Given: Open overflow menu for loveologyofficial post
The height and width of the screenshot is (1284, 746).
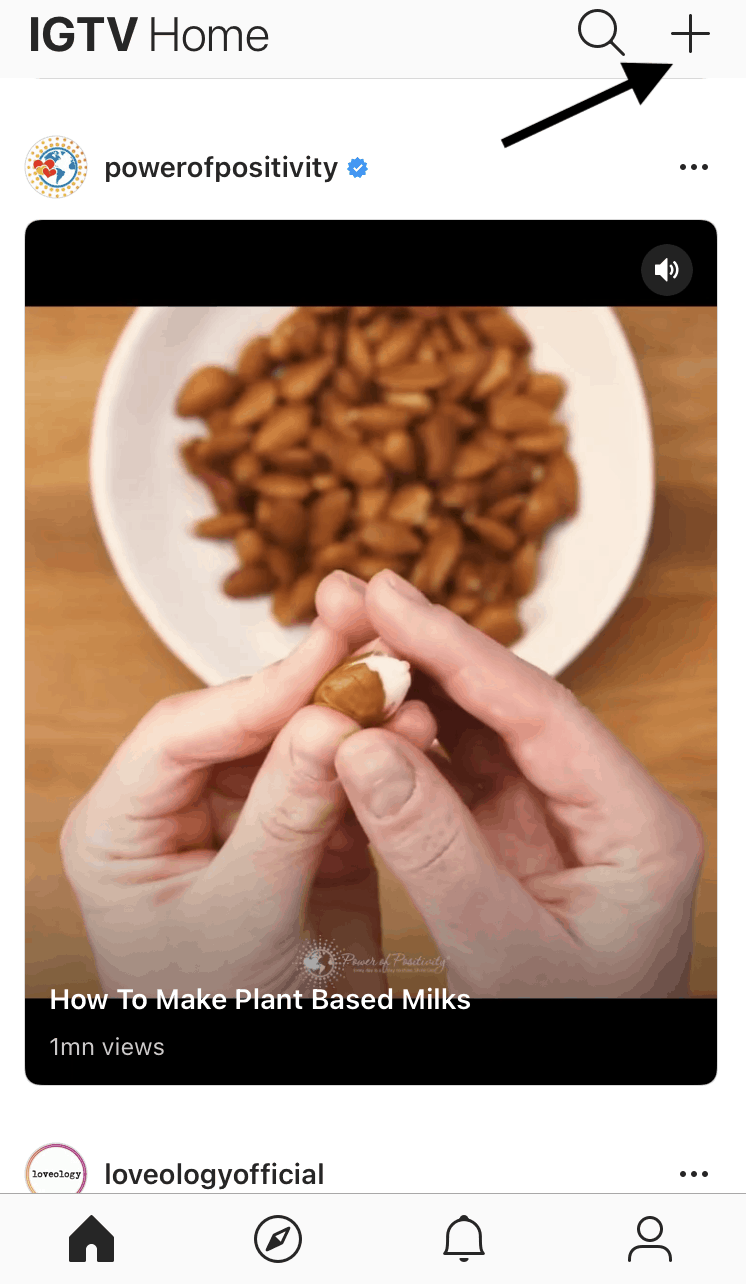Looking at the screenshot, I should (x=693, y=1173).
